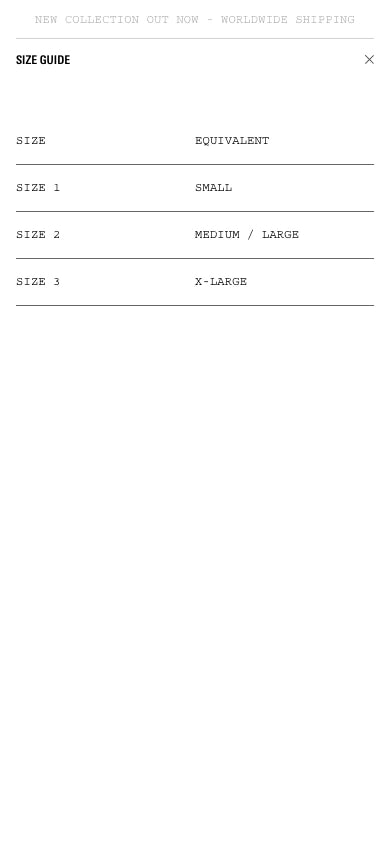Close the size guide panel
This screenshot has height=844, width=390.
369,59
